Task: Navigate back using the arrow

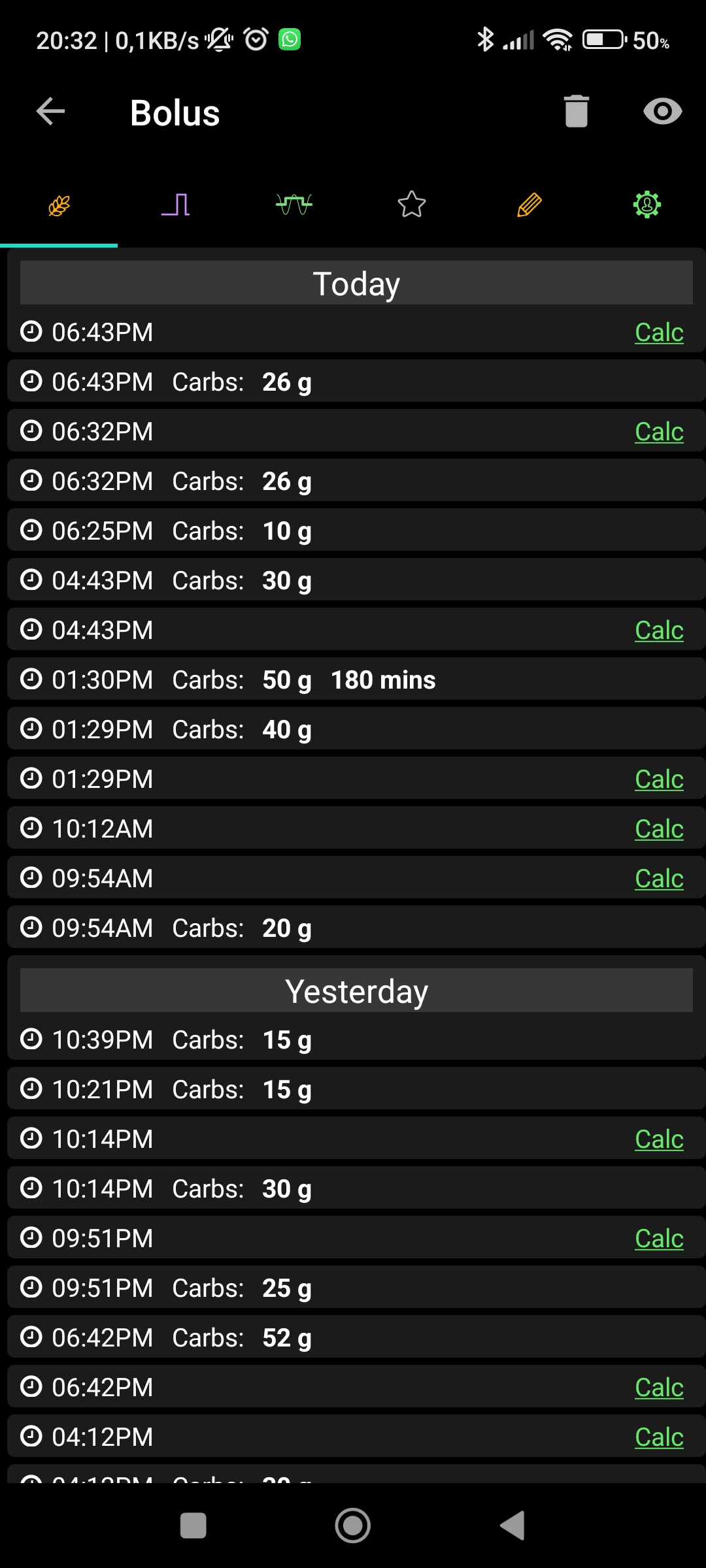Action: click(x=50, y=111)
